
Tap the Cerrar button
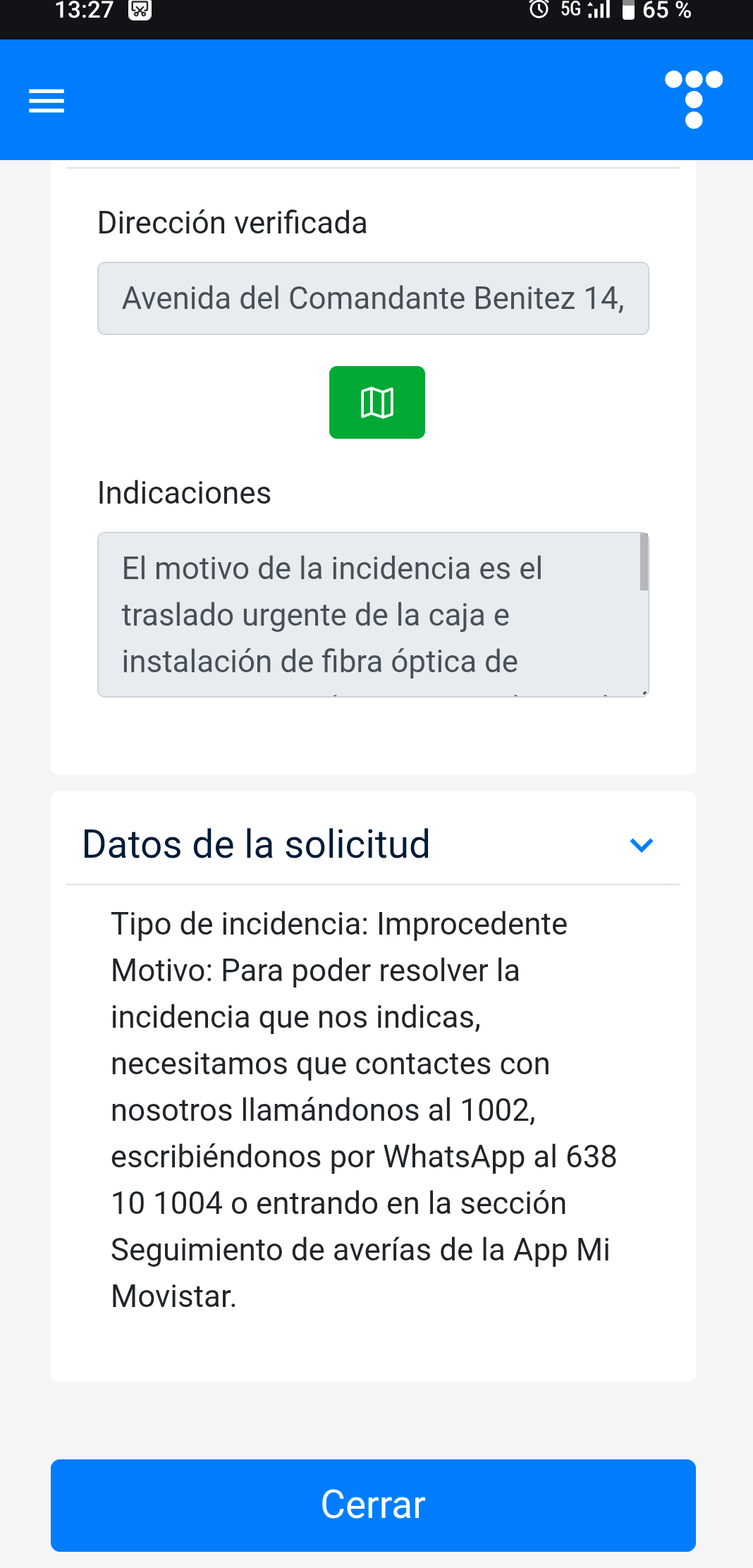click(373, 1505)
